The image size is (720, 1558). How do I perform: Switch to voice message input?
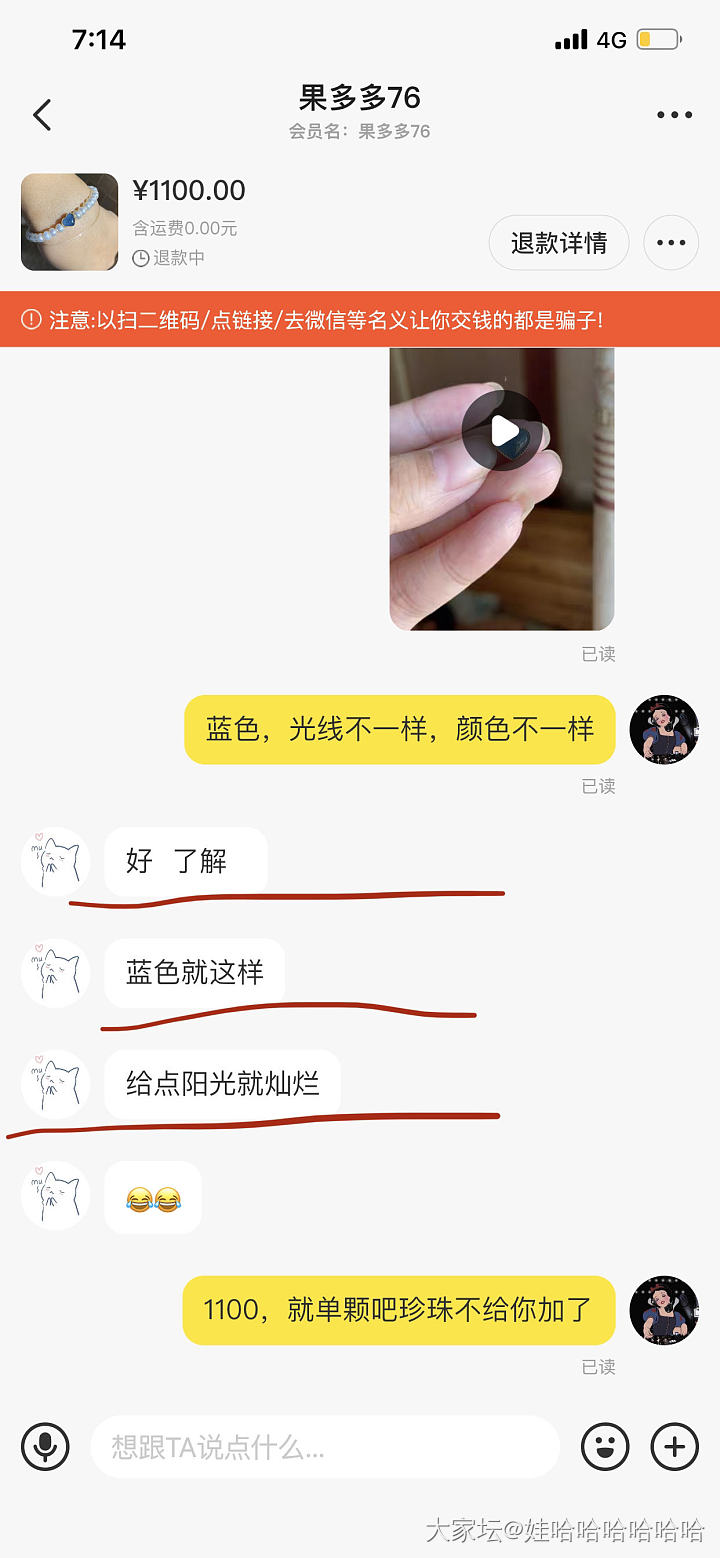[45, 1446]
